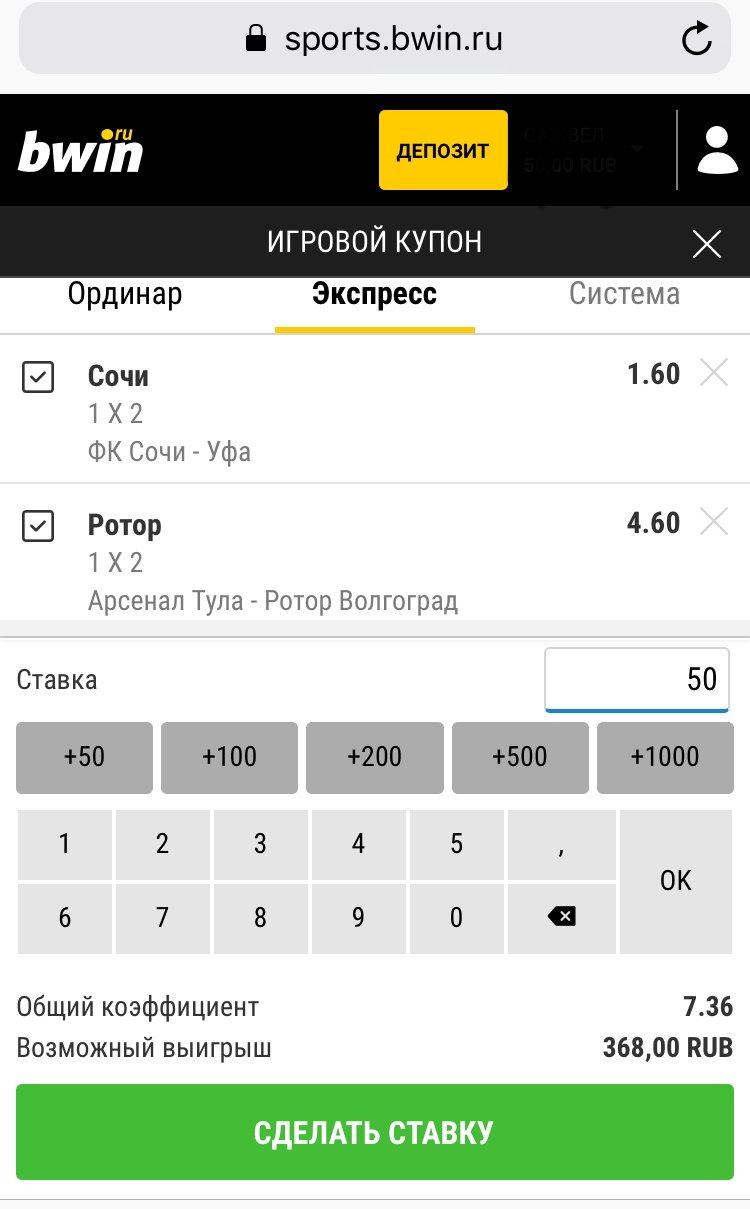
Task: Uncheck the Ротор selection checkbox
Action: pyautogui.click(x=38, y=525)
